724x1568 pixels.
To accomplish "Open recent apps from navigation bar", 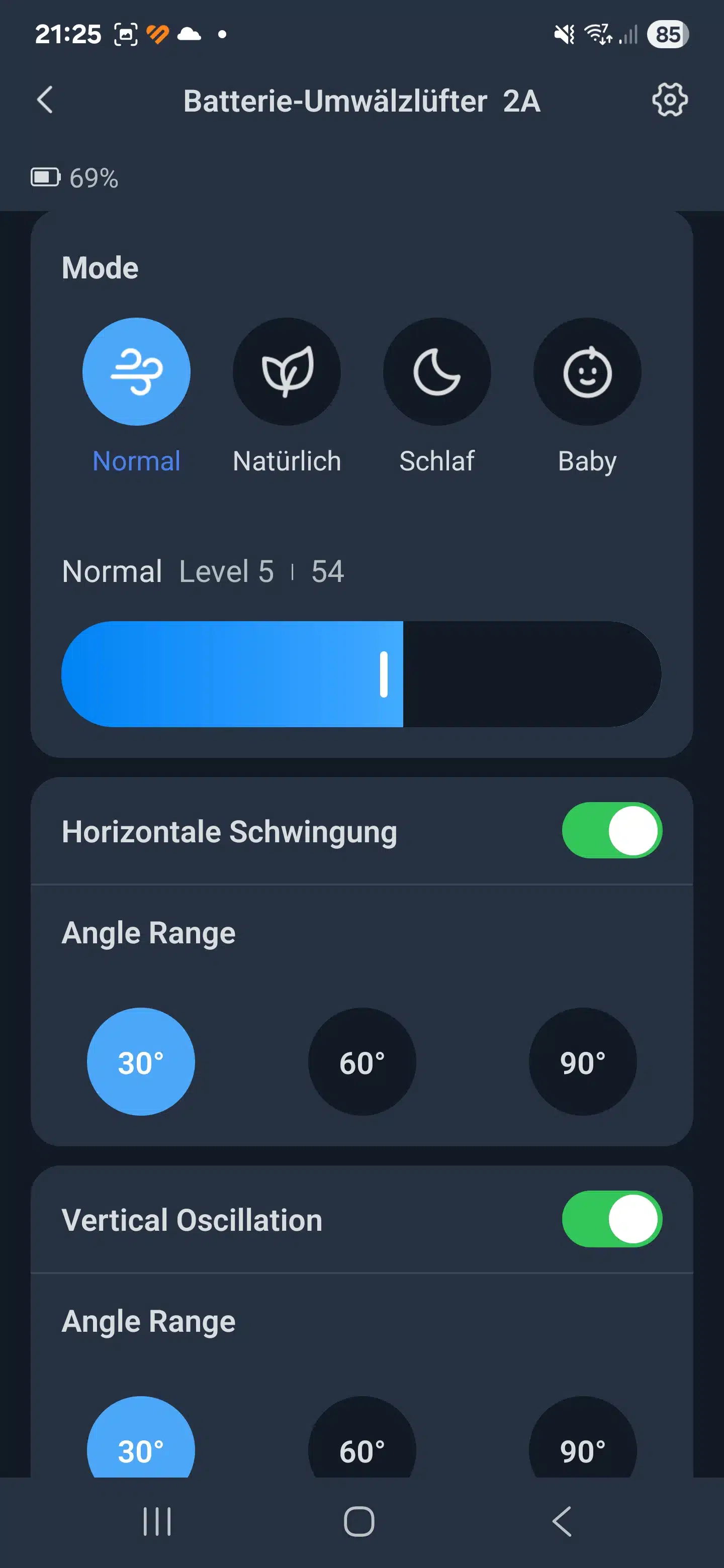I will tap(156, 1522).
